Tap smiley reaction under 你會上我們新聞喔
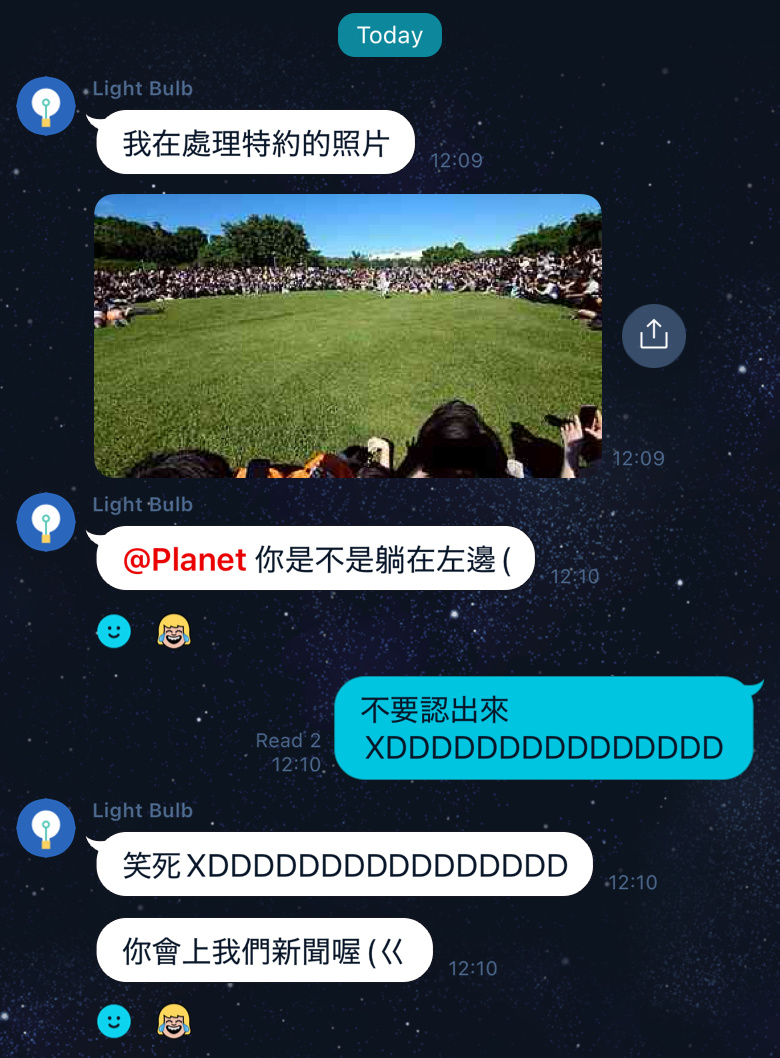Viewport: 780px width, 1058px height. (114, 1021)
